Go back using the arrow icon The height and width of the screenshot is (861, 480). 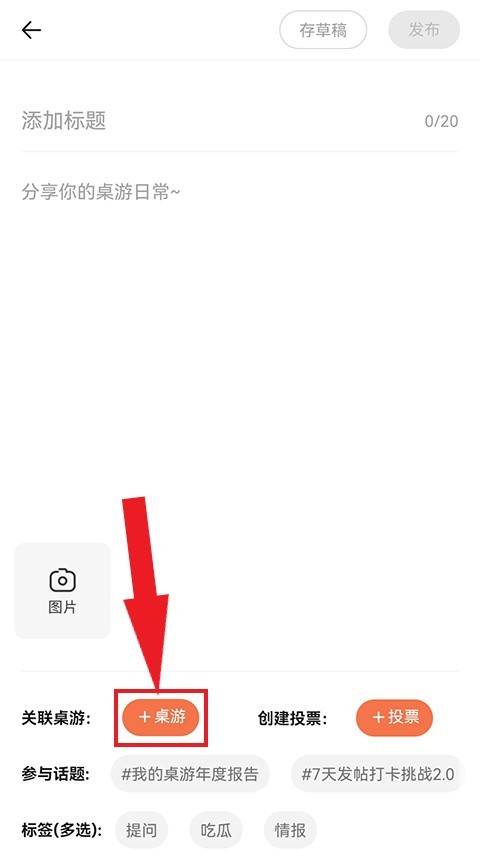(x=31, y=30)
